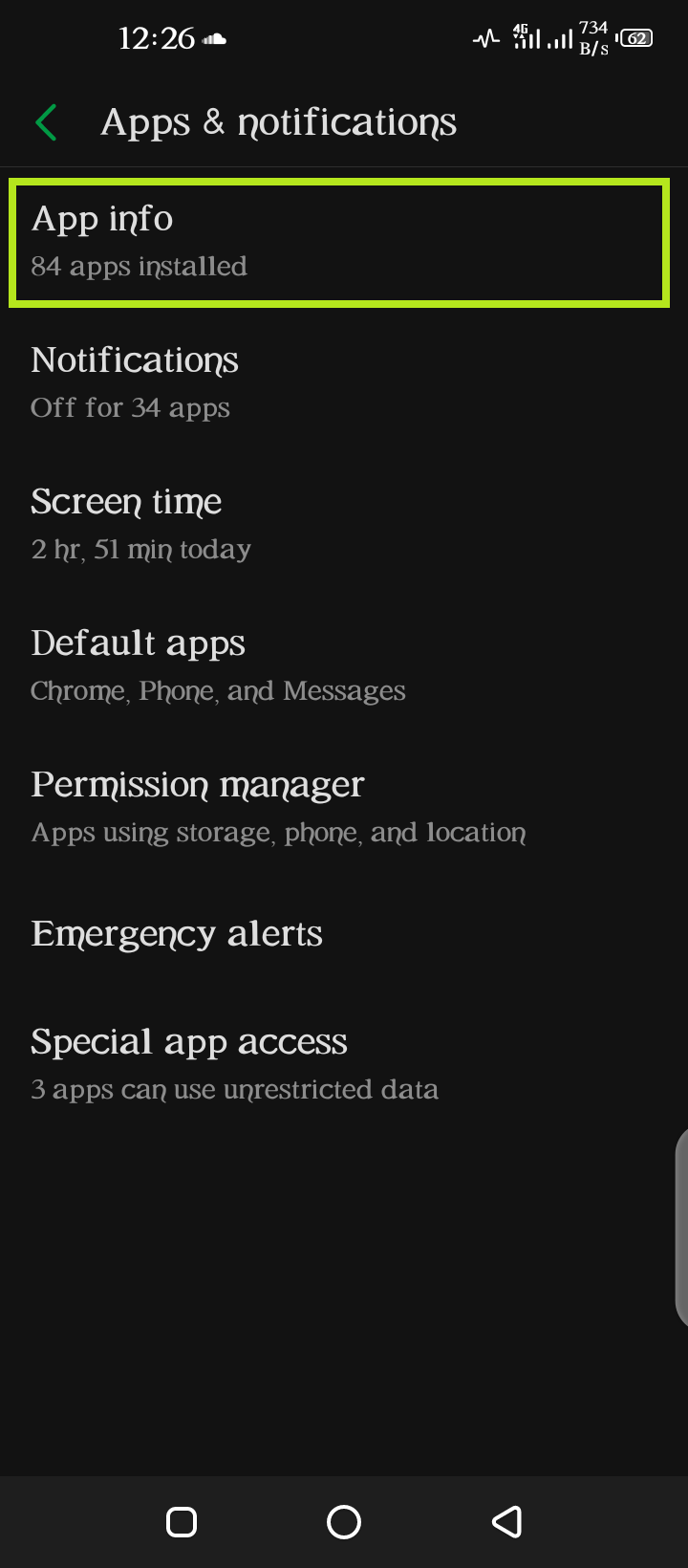Go back using the green arrow
The width and height of the screenshot is (688, 1568).
46,122
